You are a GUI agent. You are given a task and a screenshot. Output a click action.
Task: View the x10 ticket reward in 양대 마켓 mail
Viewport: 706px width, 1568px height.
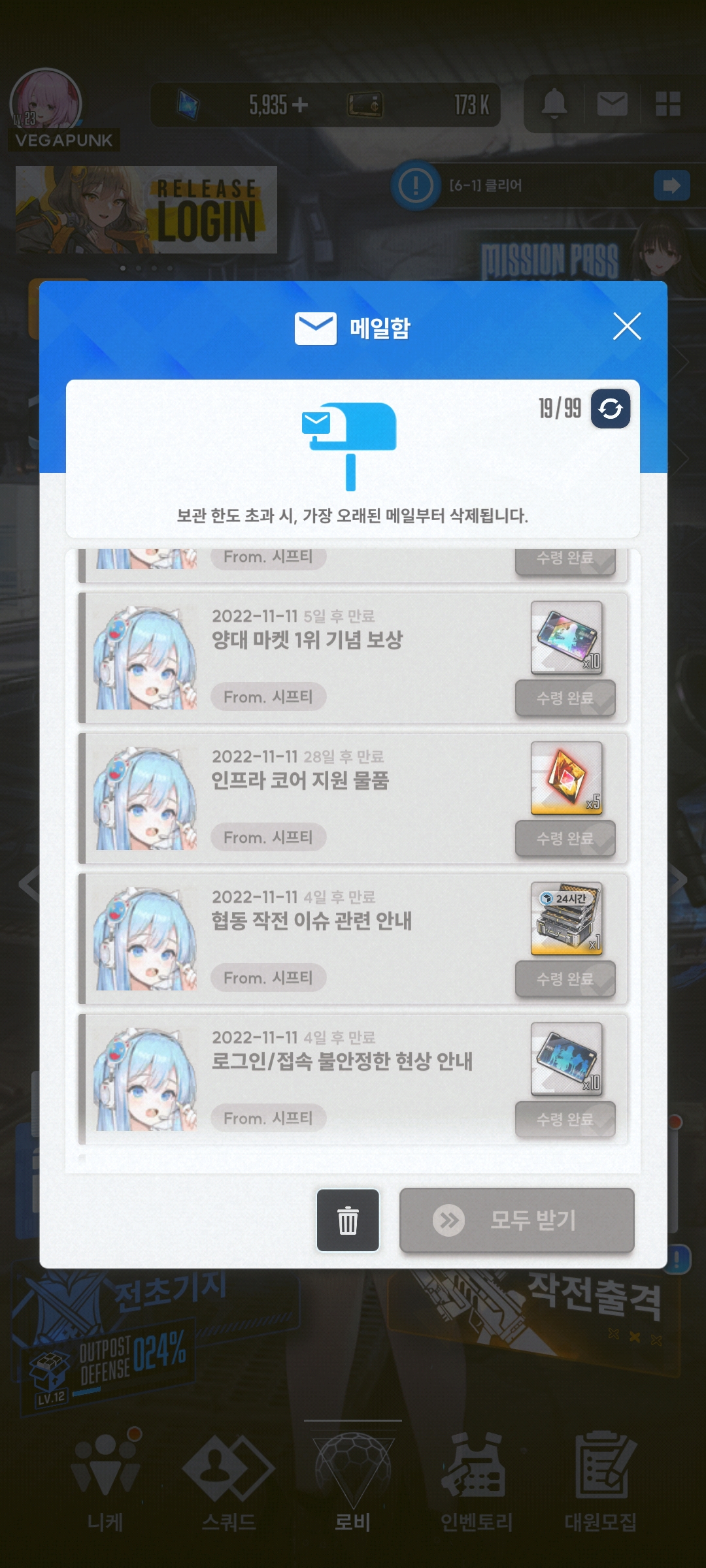click(x=566, y=638)
